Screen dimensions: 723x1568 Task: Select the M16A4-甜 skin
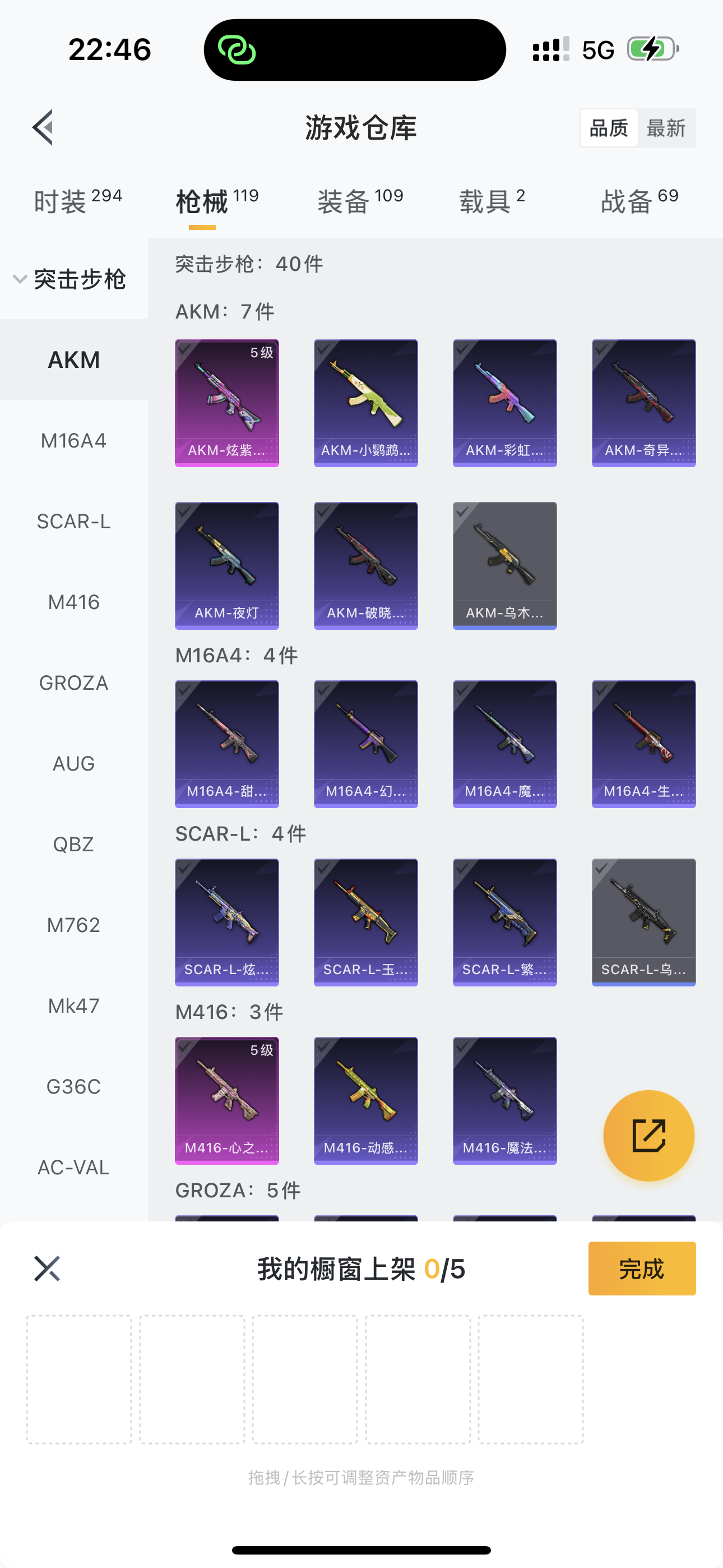(x=226, y=744)
